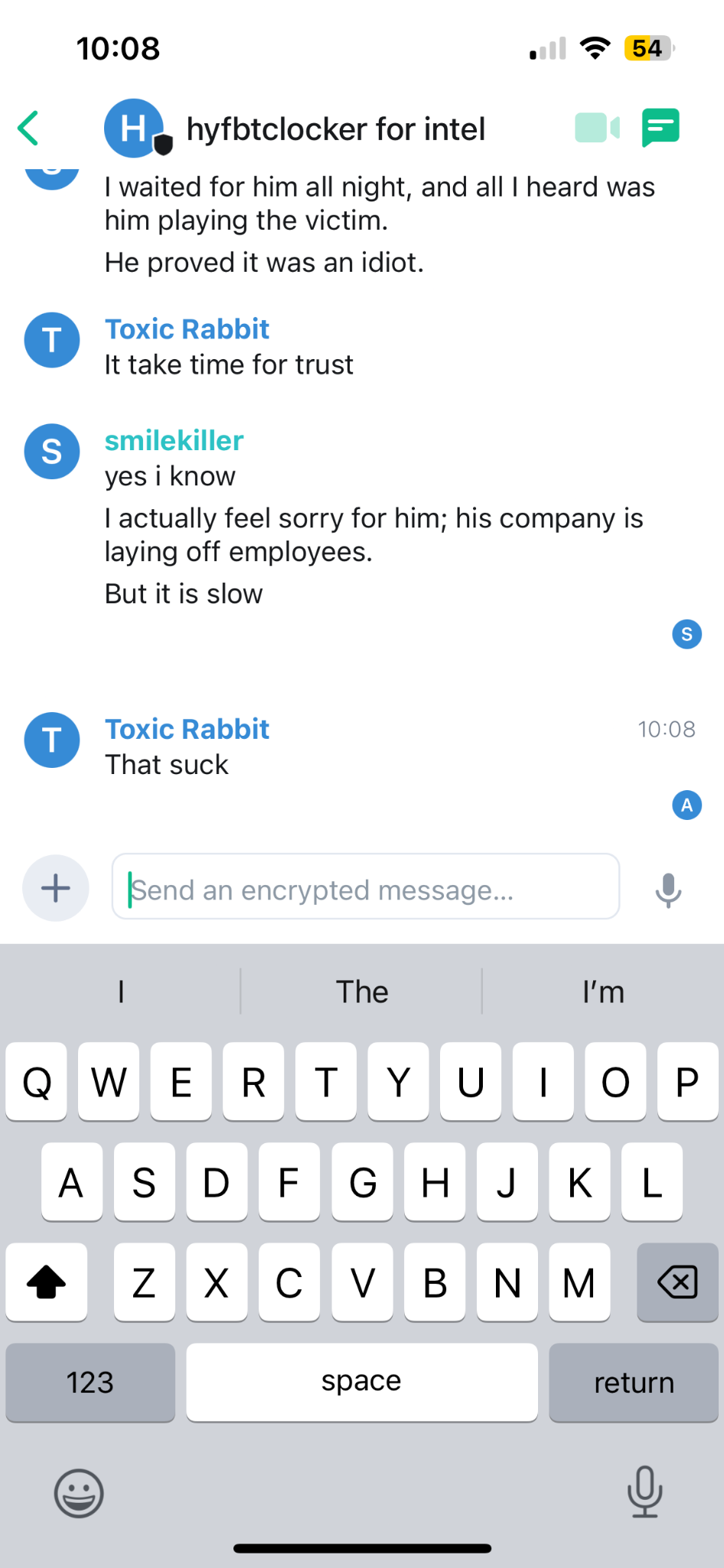Go back to the chat list

pos(29,128)
